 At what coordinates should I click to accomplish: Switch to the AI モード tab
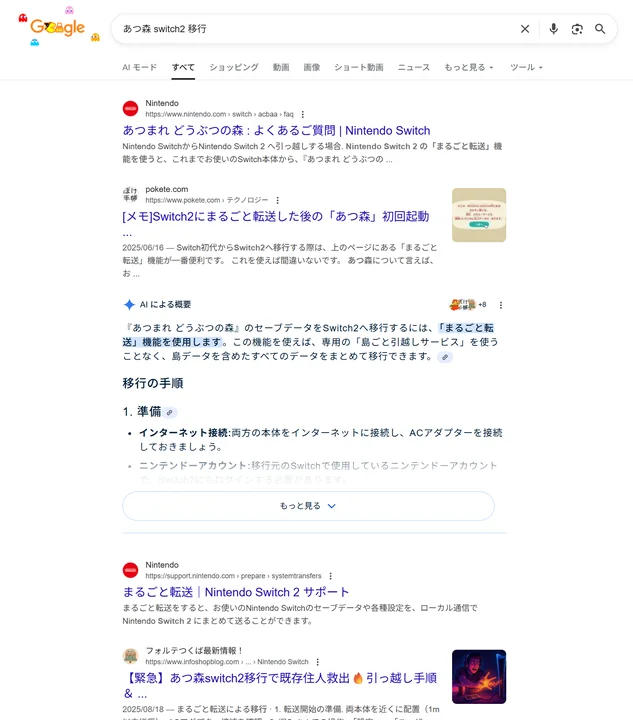point(139,67)
